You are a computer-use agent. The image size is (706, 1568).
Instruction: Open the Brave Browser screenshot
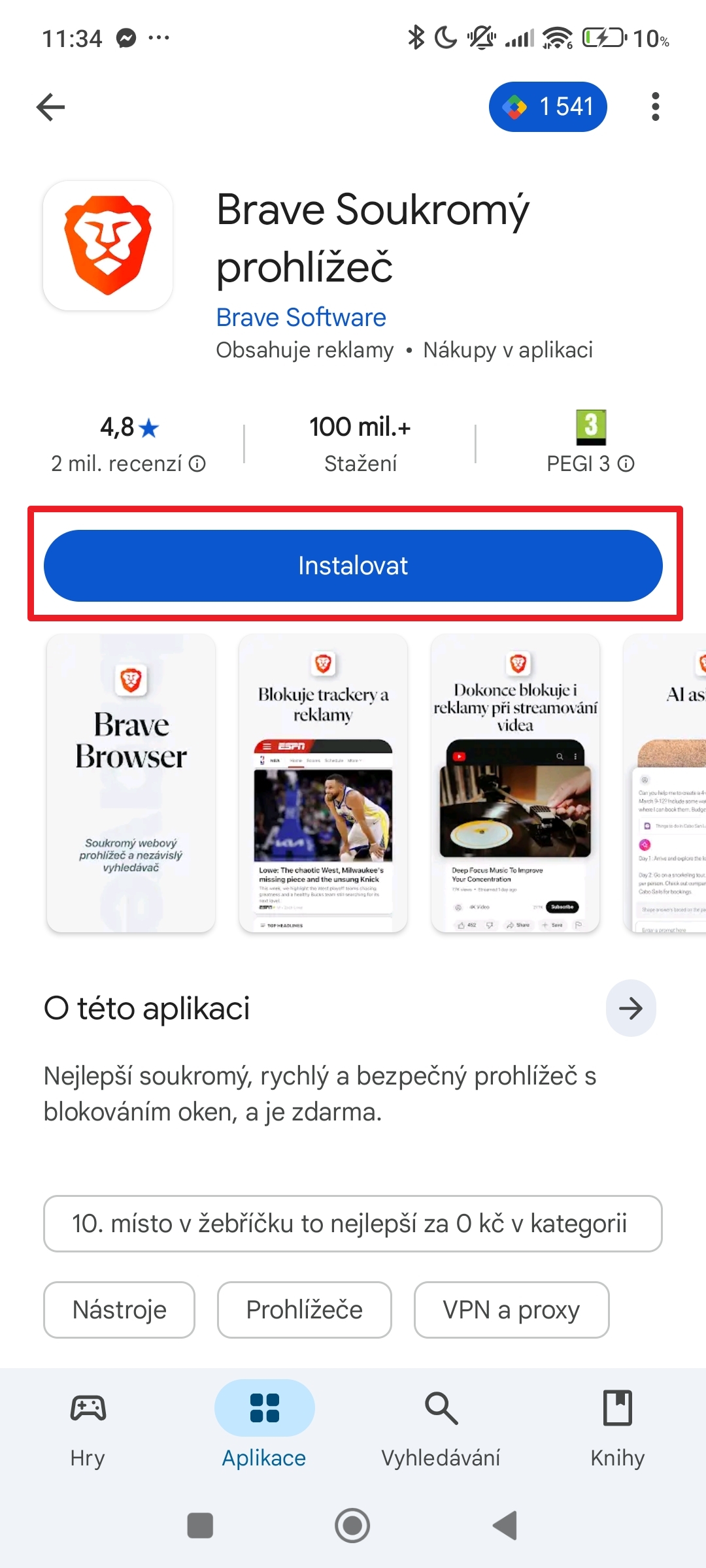(x=131, y=783)
